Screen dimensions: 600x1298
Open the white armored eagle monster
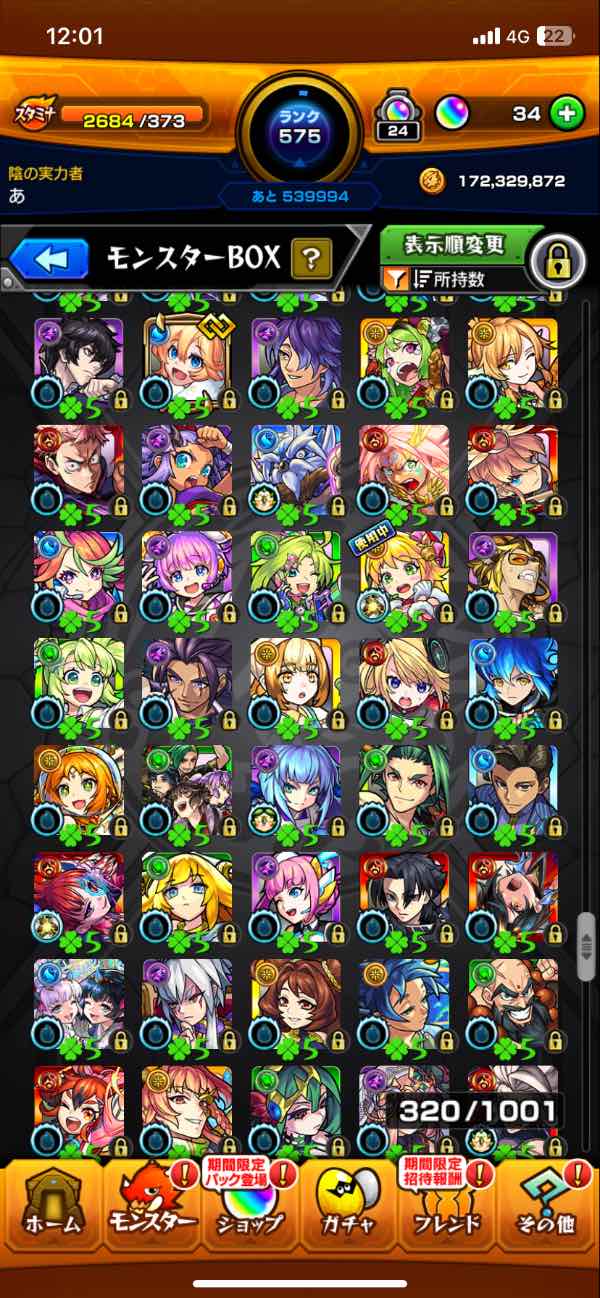[x=296, y=467]
